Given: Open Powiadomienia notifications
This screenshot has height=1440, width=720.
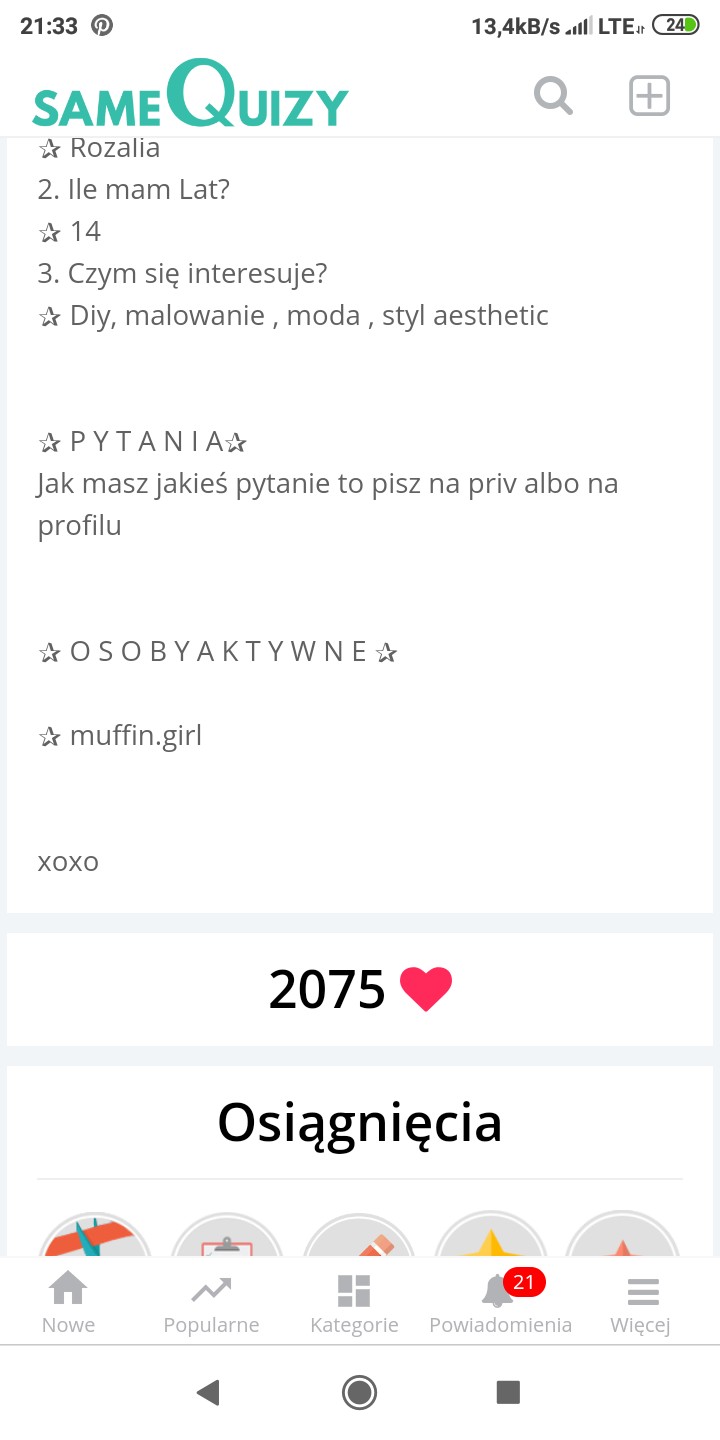Looking at the screenshot, I should pyautogui.click(x=500, y=1302).
